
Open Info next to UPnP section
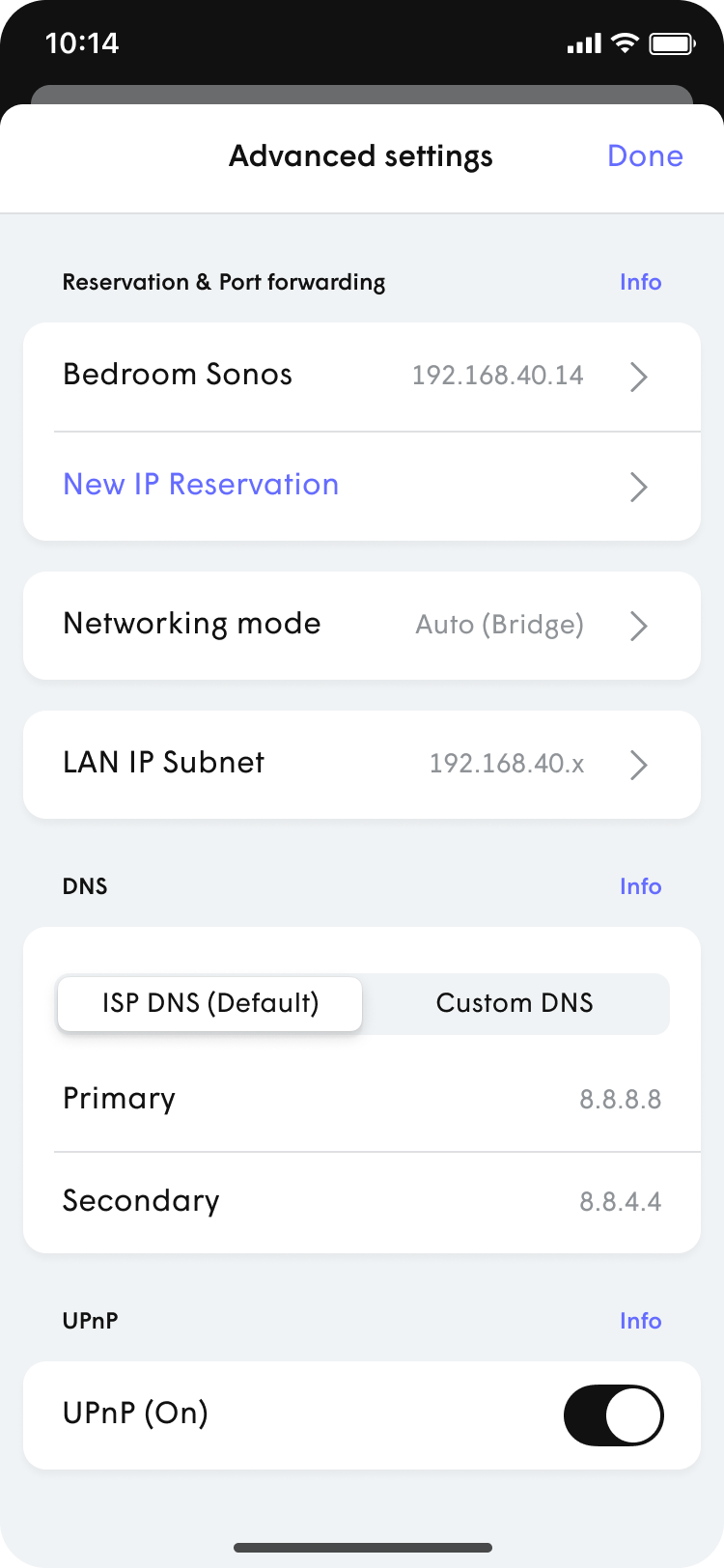640,1321
